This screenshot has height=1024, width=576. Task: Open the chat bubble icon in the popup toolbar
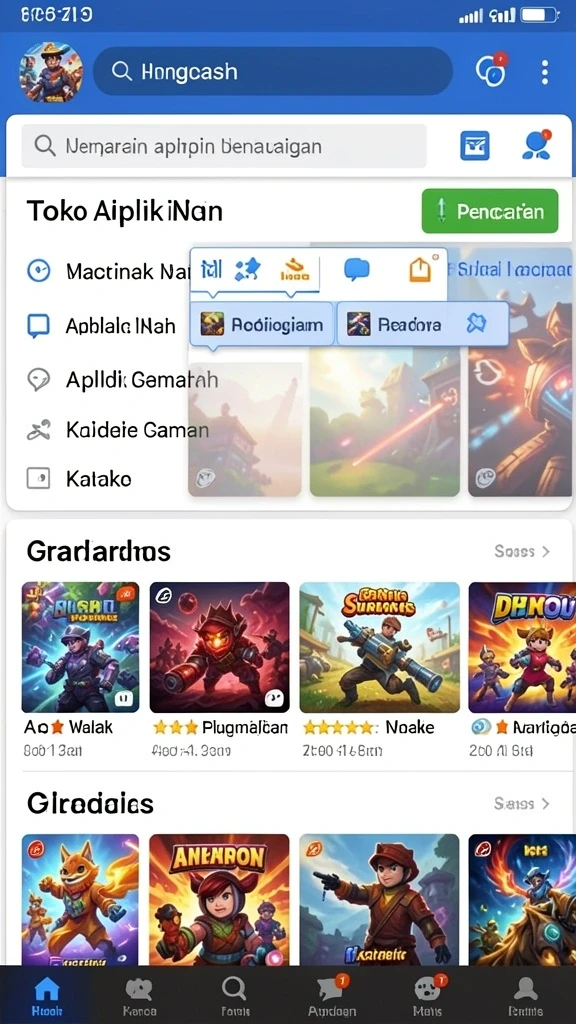point(357,269)
